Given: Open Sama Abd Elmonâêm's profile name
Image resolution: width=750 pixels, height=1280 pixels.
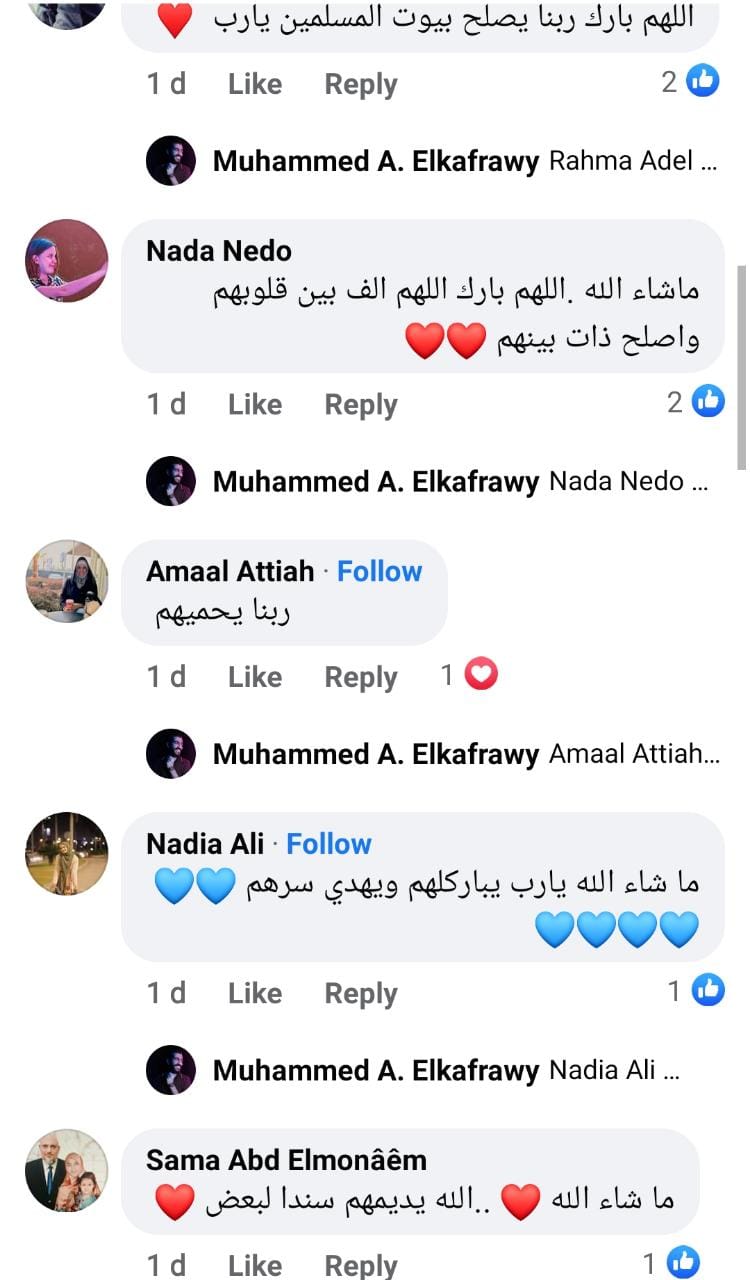Looking at the screenshot, I should 286,1160.
